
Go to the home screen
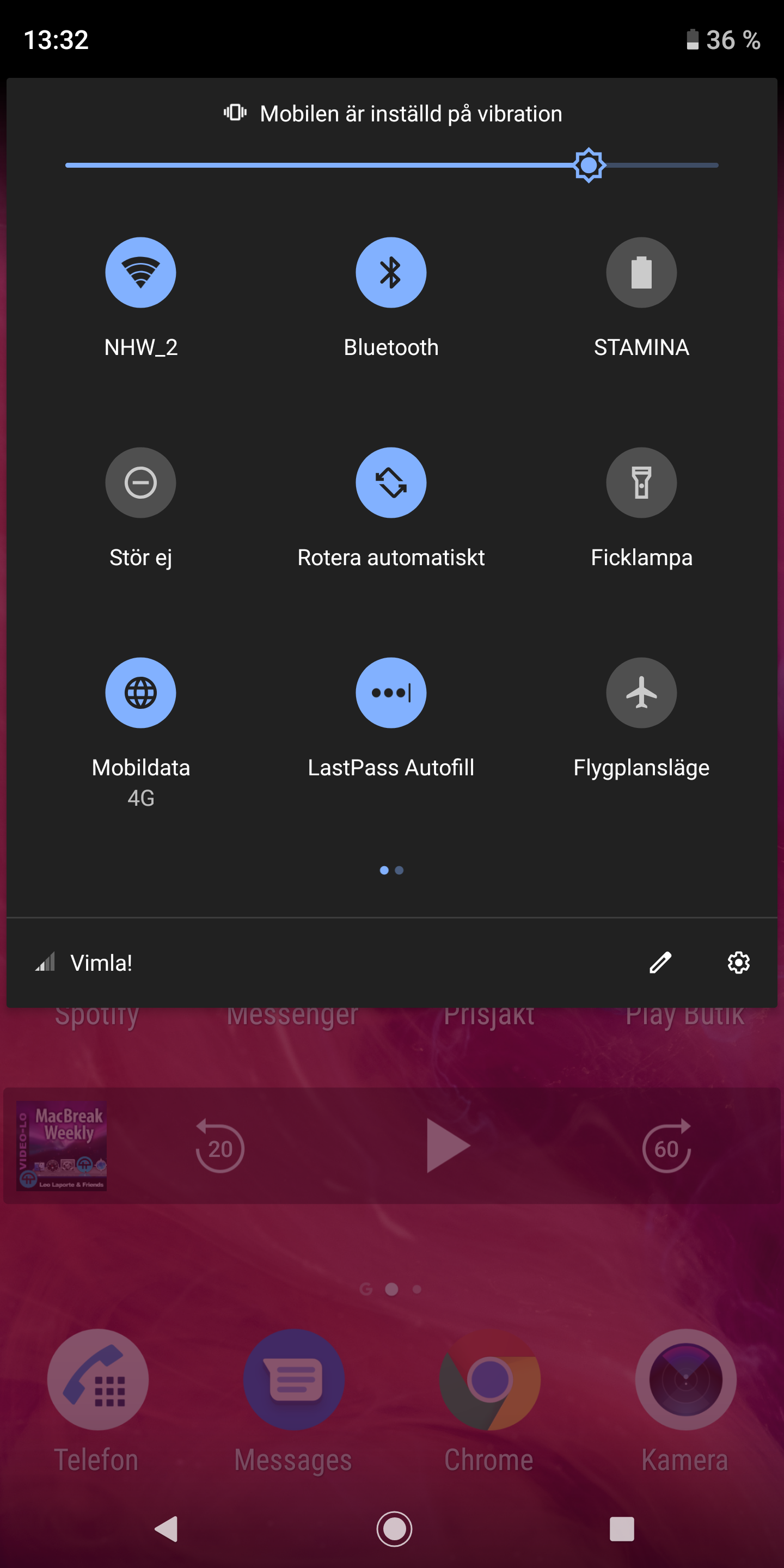click(394, 1528)
